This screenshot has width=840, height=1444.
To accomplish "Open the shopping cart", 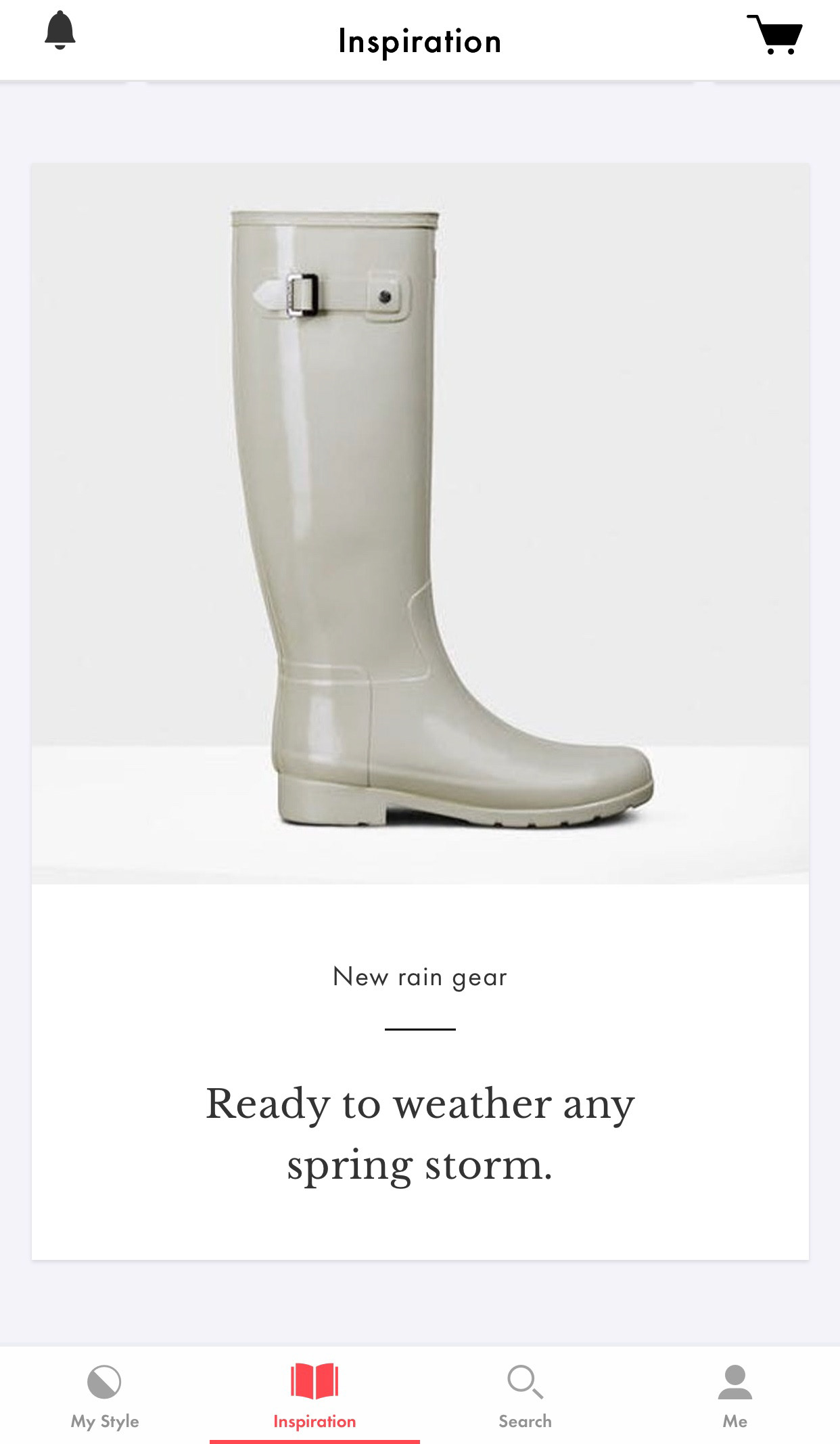I will pyautogui.click(x=774, y=35).
